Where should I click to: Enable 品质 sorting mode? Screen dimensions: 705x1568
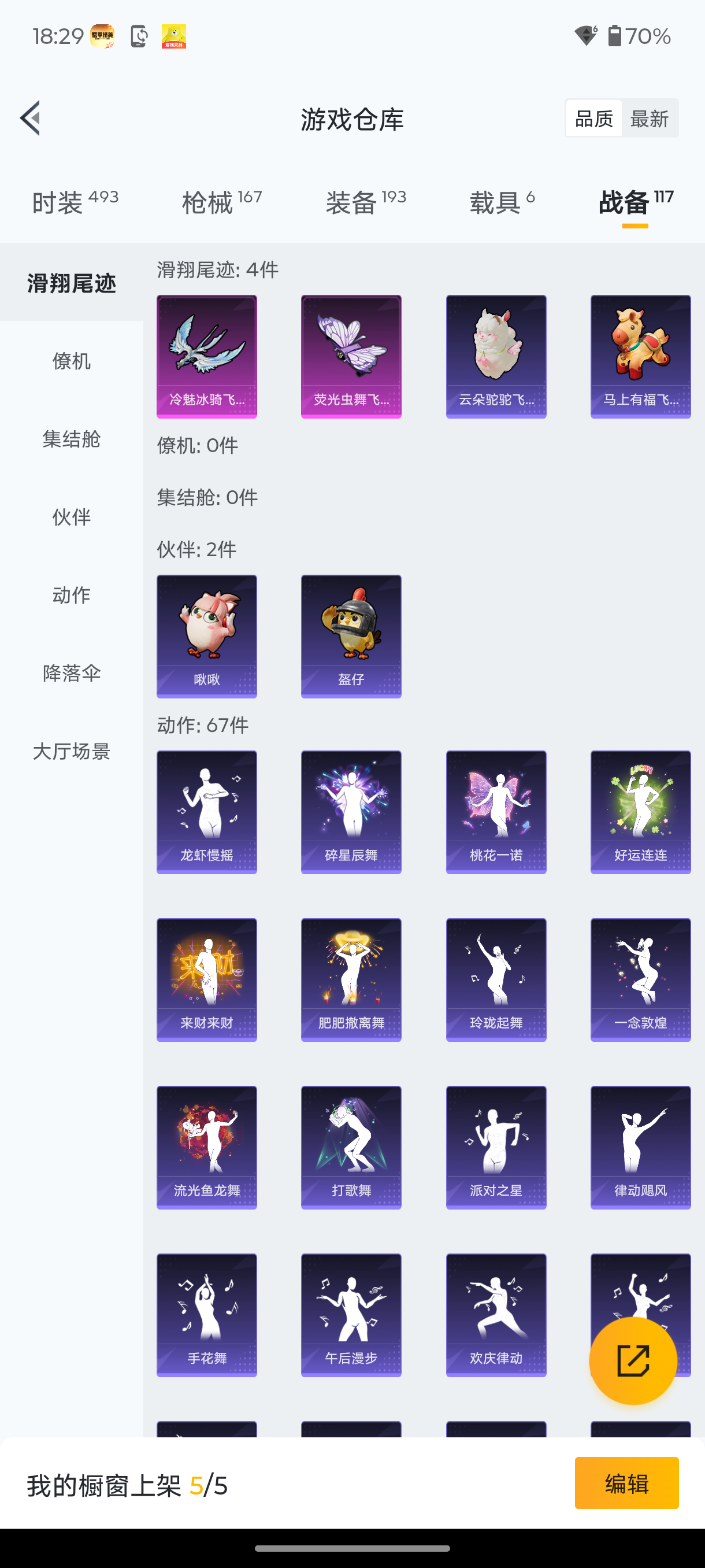tap(592, 118)
